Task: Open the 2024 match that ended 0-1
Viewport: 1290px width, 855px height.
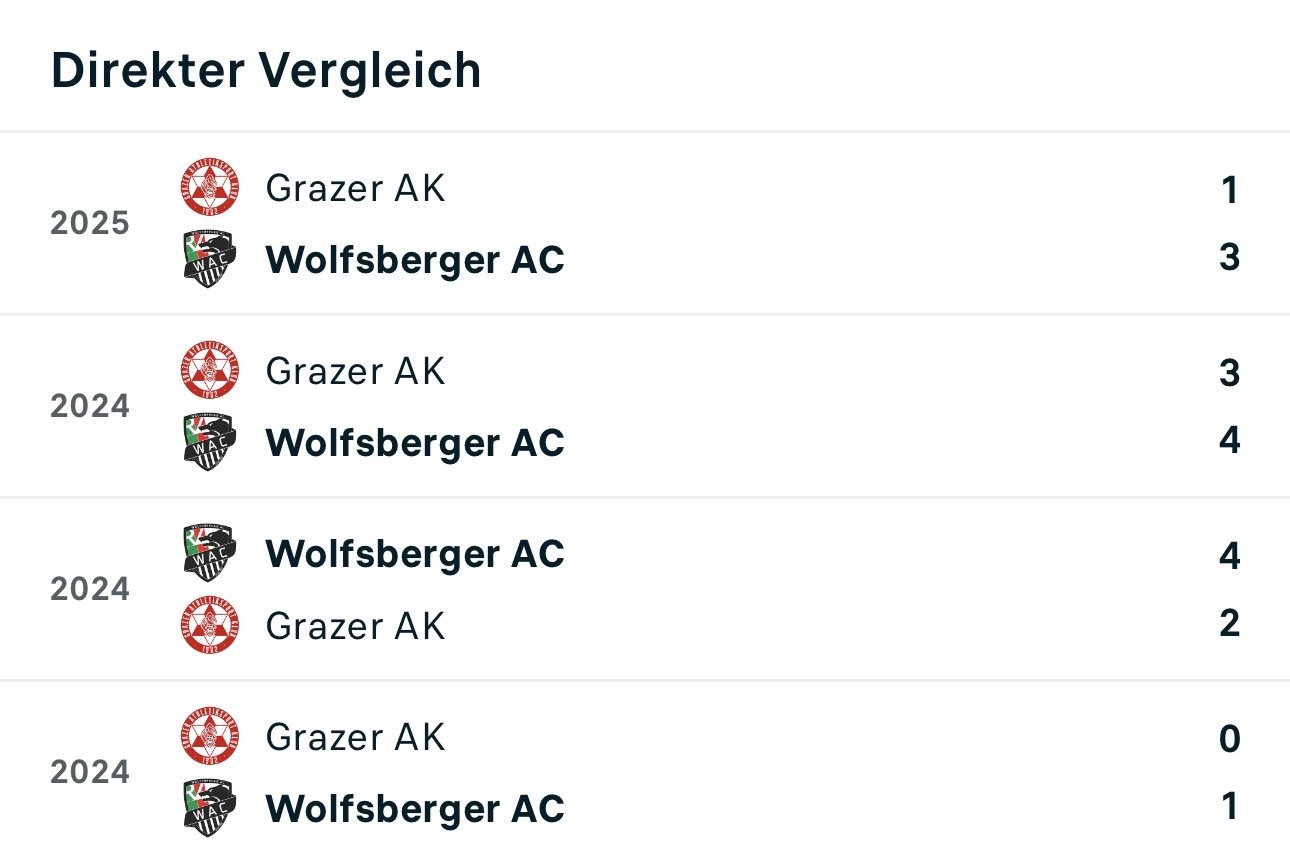Action: (644, 772)
